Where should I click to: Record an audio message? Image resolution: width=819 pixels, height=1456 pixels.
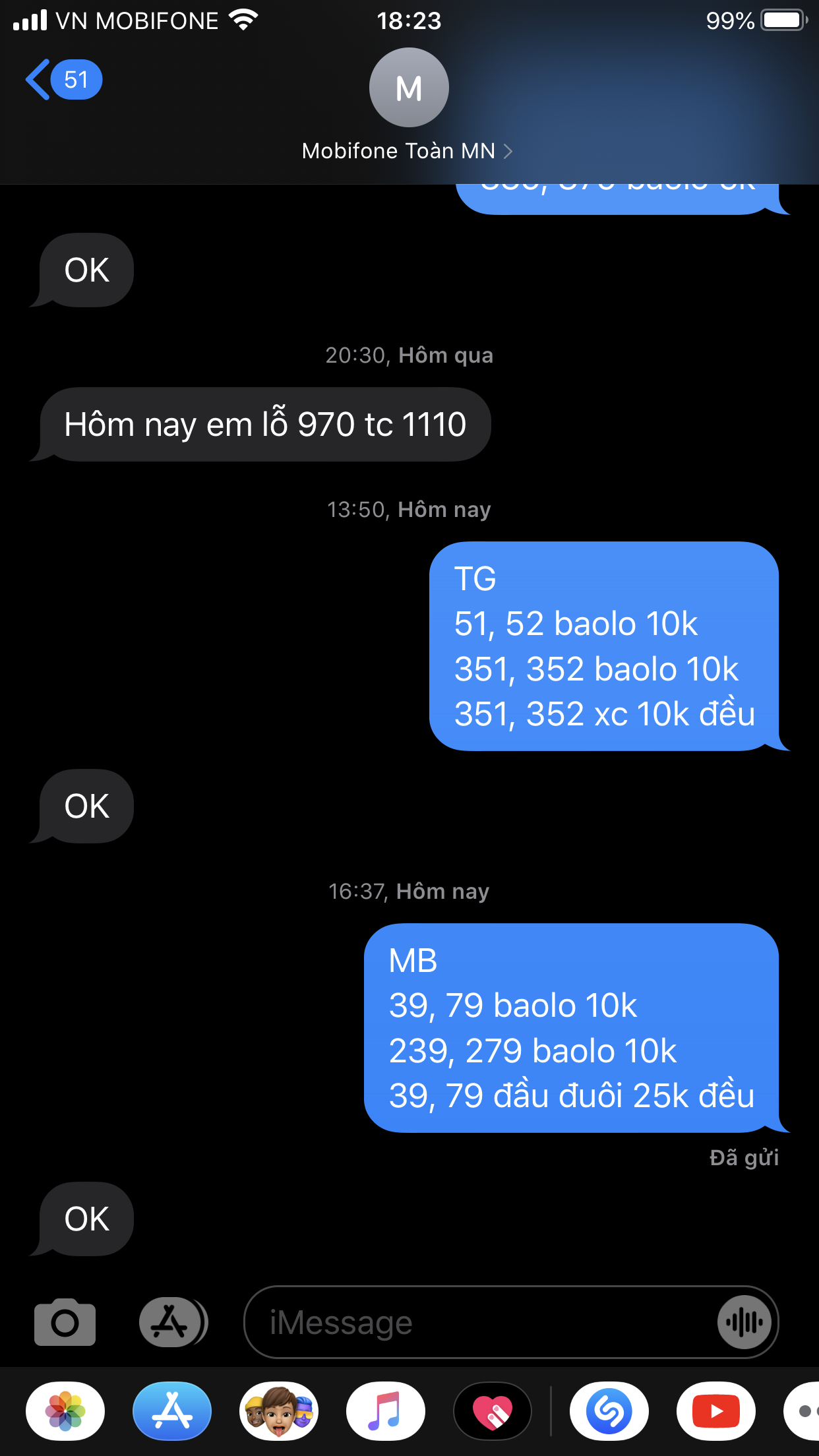[744, 1322]
